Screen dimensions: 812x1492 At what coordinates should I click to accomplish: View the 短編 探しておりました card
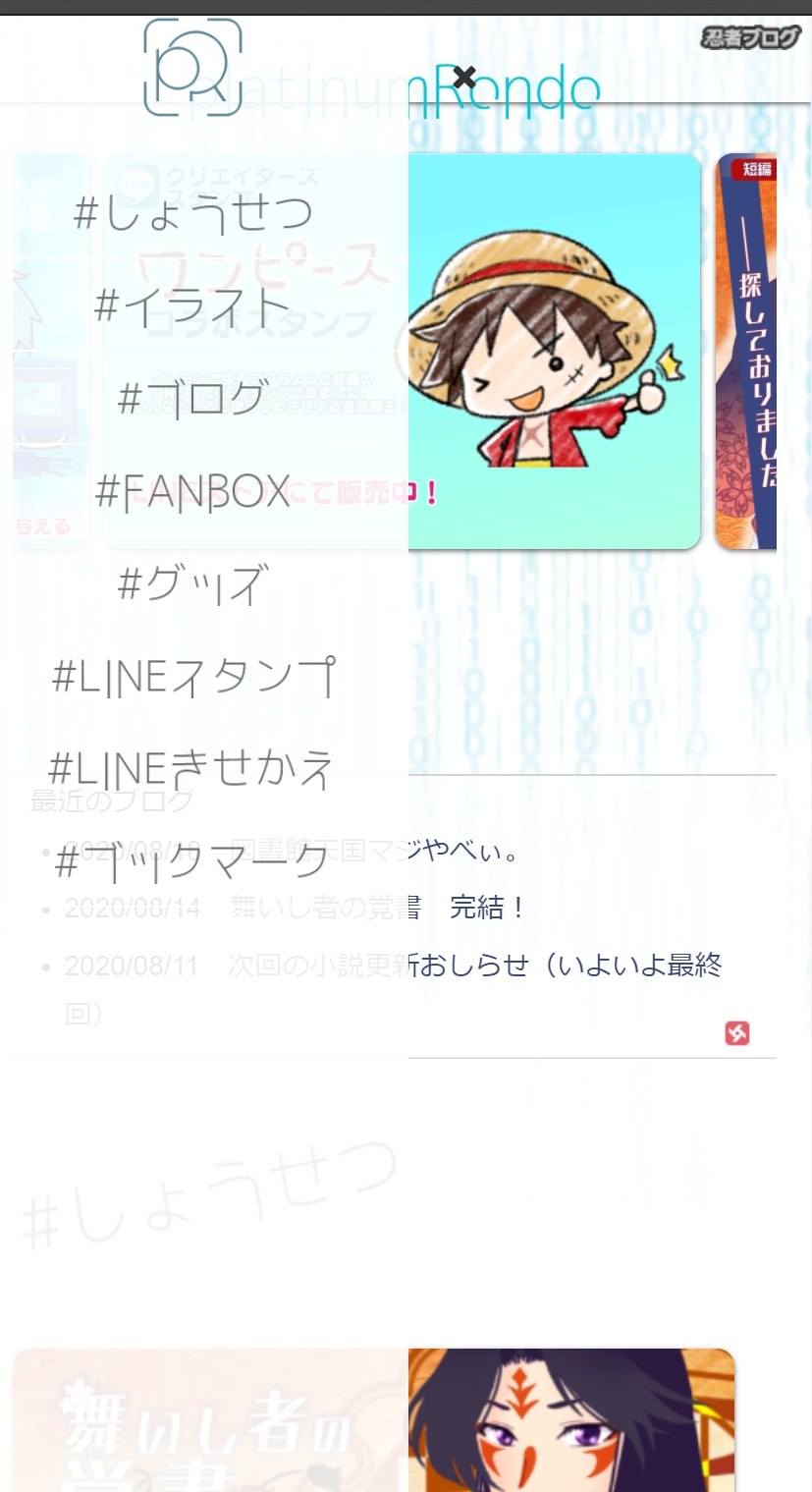tap(746, 351)
